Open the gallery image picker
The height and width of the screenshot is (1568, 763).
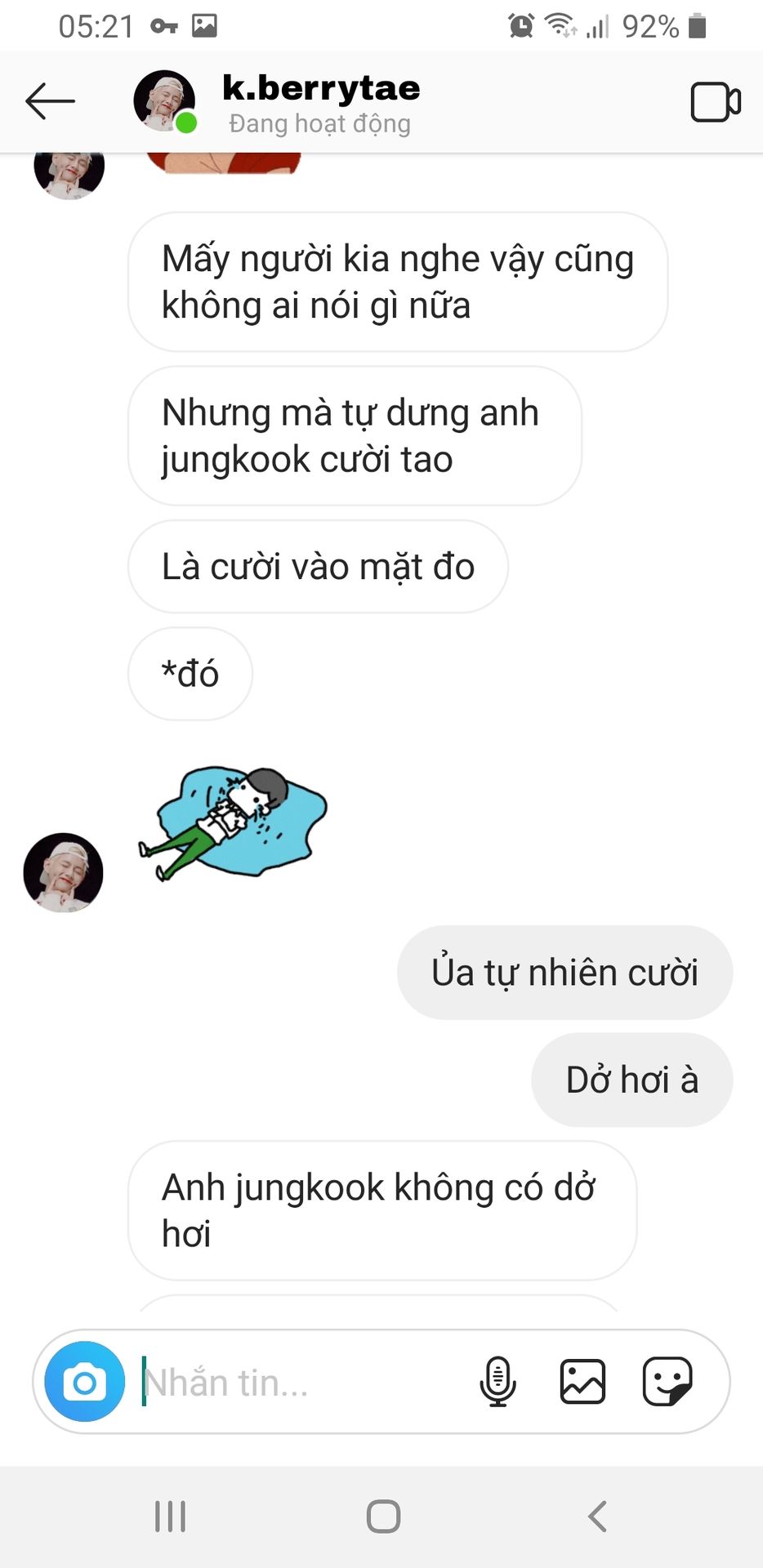point(582,1381)
